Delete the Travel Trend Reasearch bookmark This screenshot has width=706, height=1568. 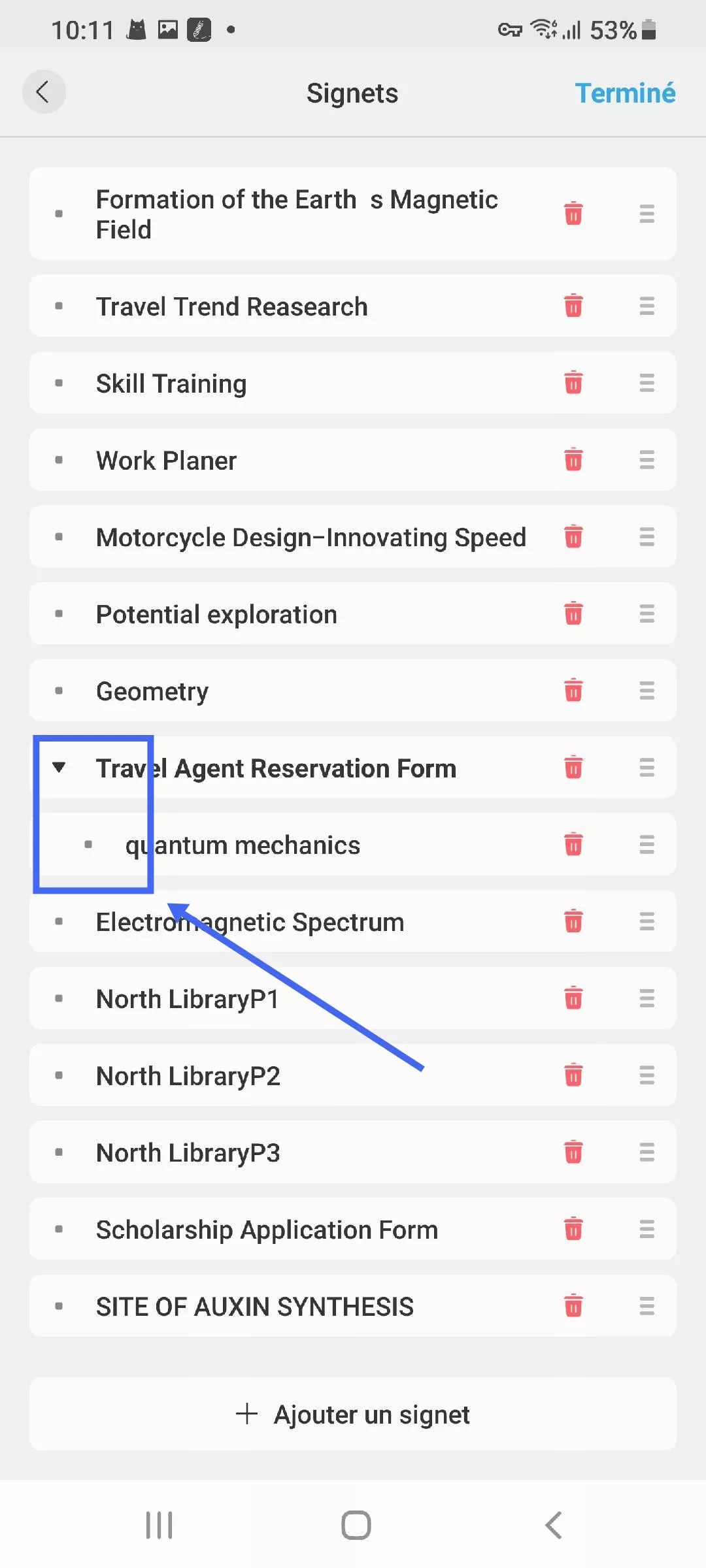click(x=573, y=306)
